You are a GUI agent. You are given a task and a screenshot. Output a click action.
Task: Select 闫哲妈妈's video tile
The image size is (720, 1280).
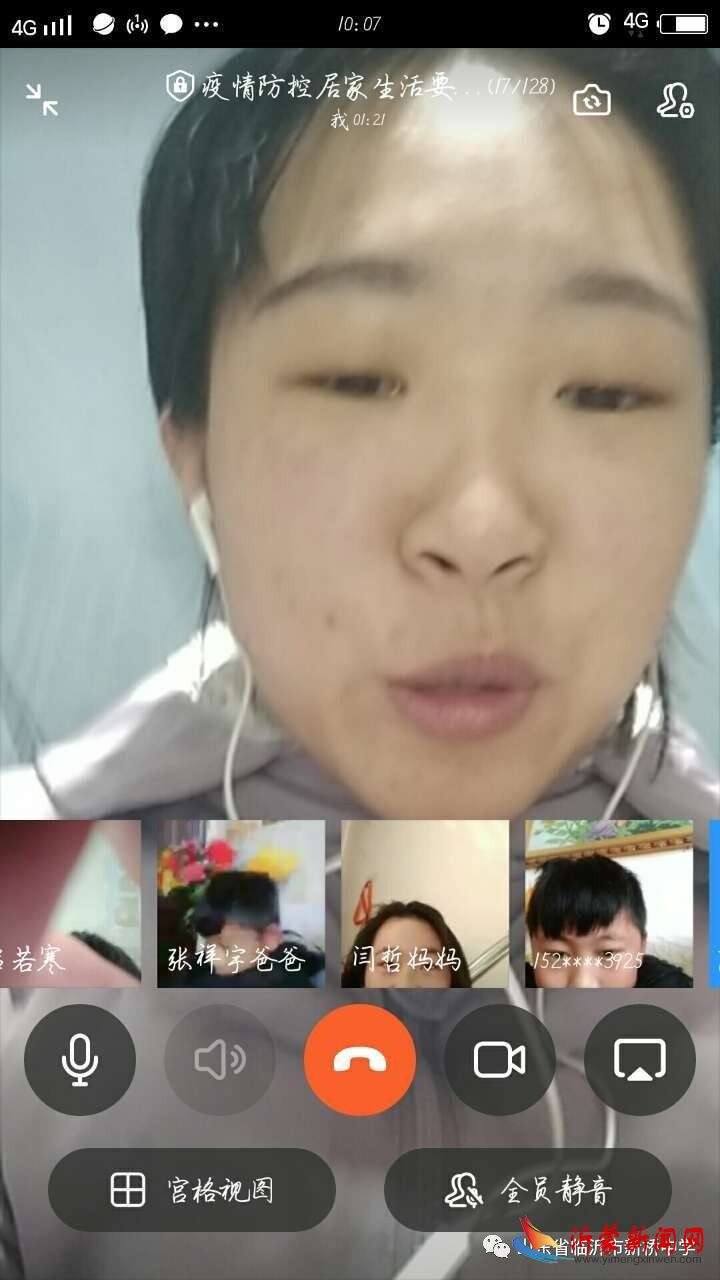tap(425, 904)
